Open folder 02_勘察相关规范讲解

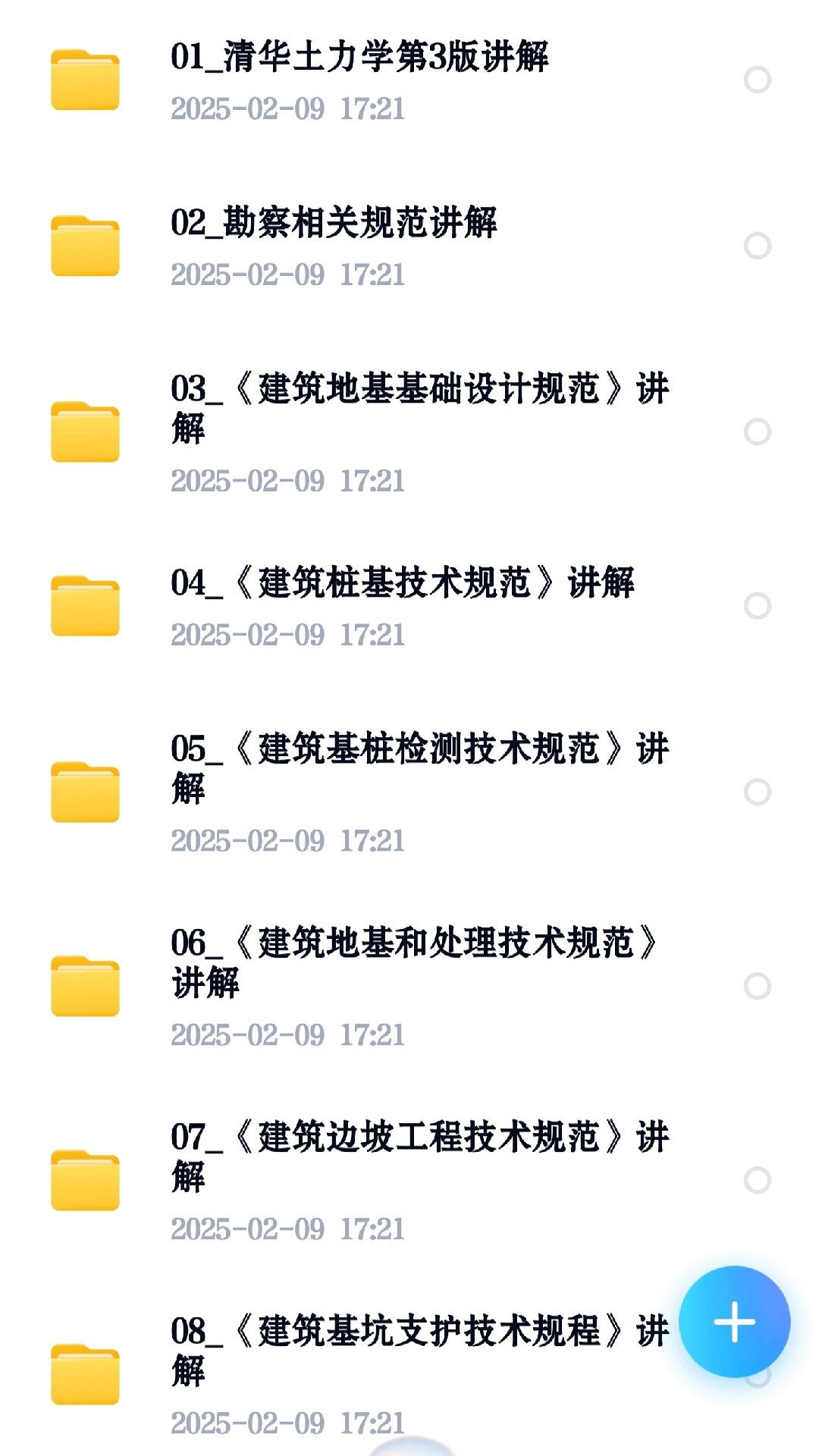pyautogui.click(x=334, y=224)
